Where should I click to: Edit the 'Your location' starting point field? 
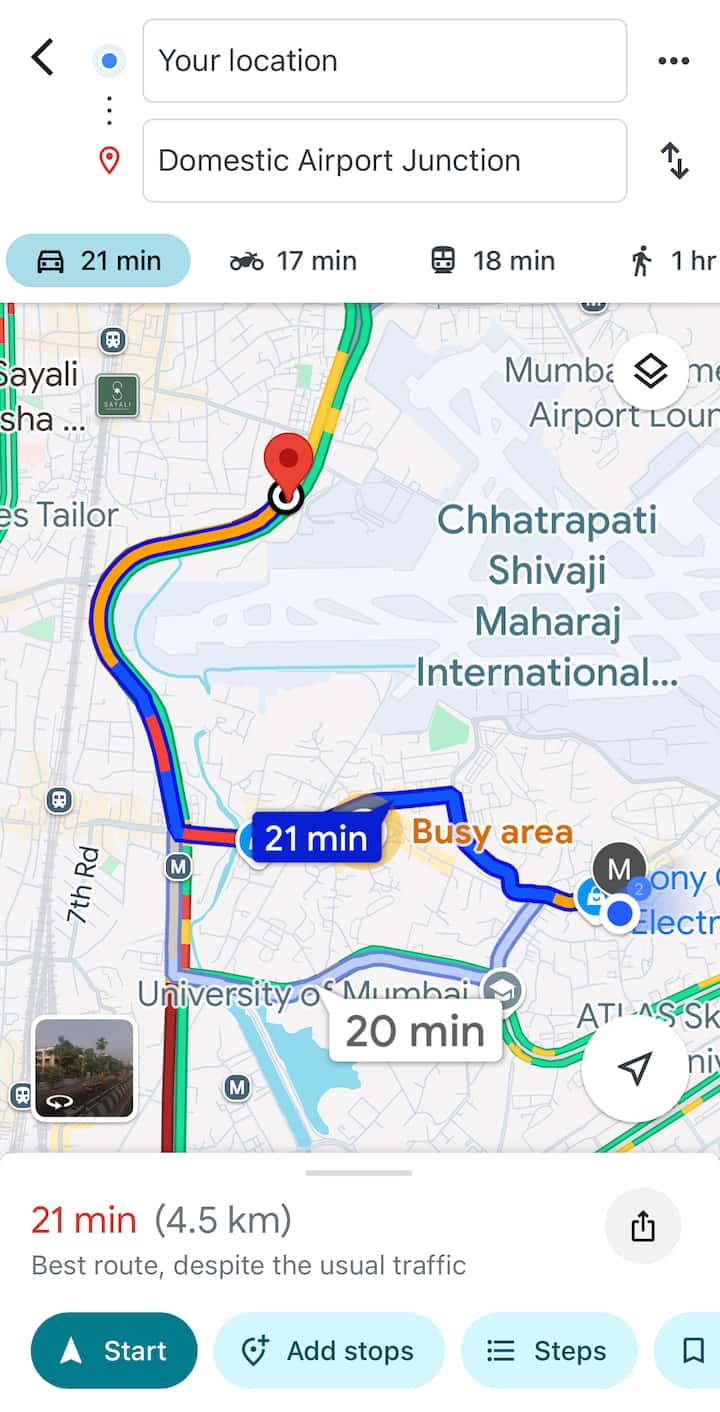tap(384, 61)
